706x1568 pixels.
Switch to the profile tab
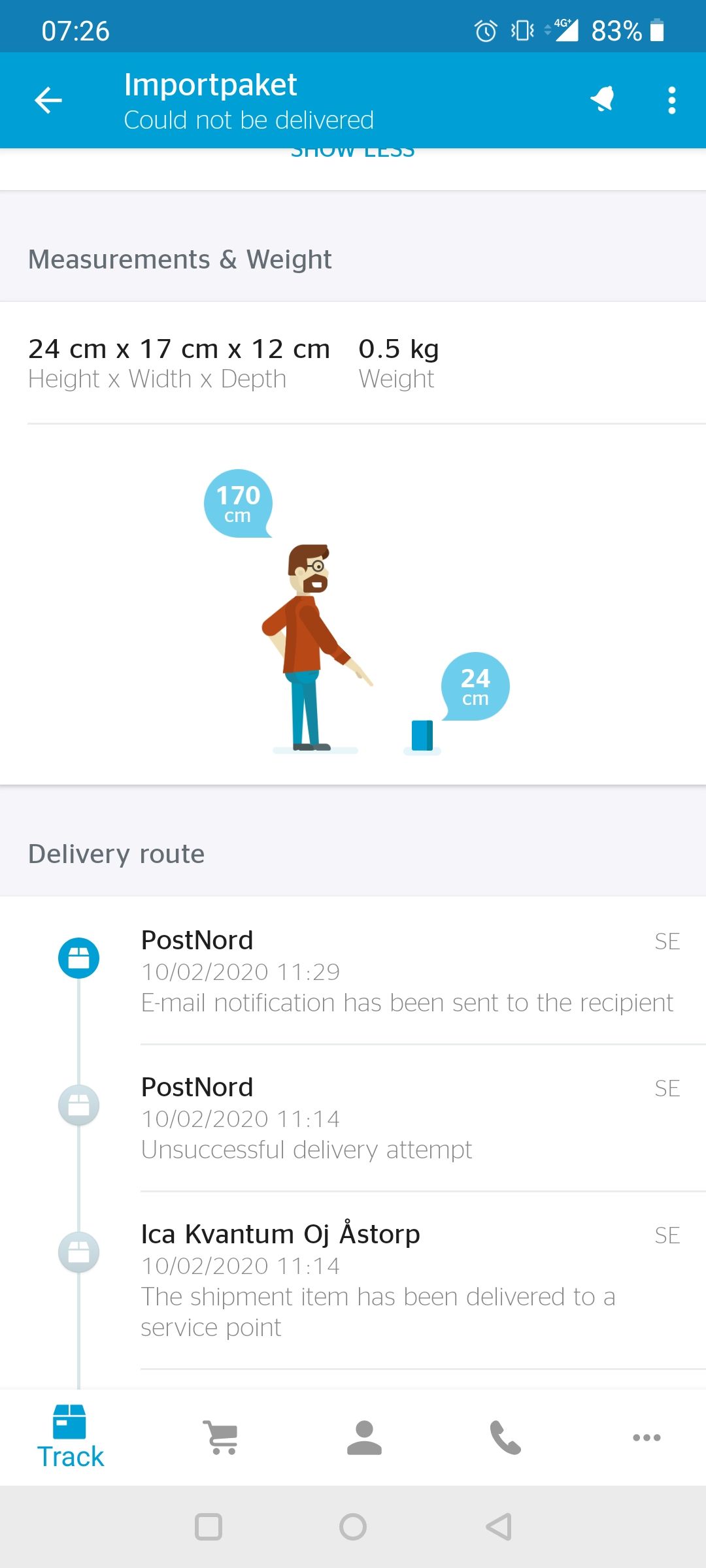[364, 1437]
